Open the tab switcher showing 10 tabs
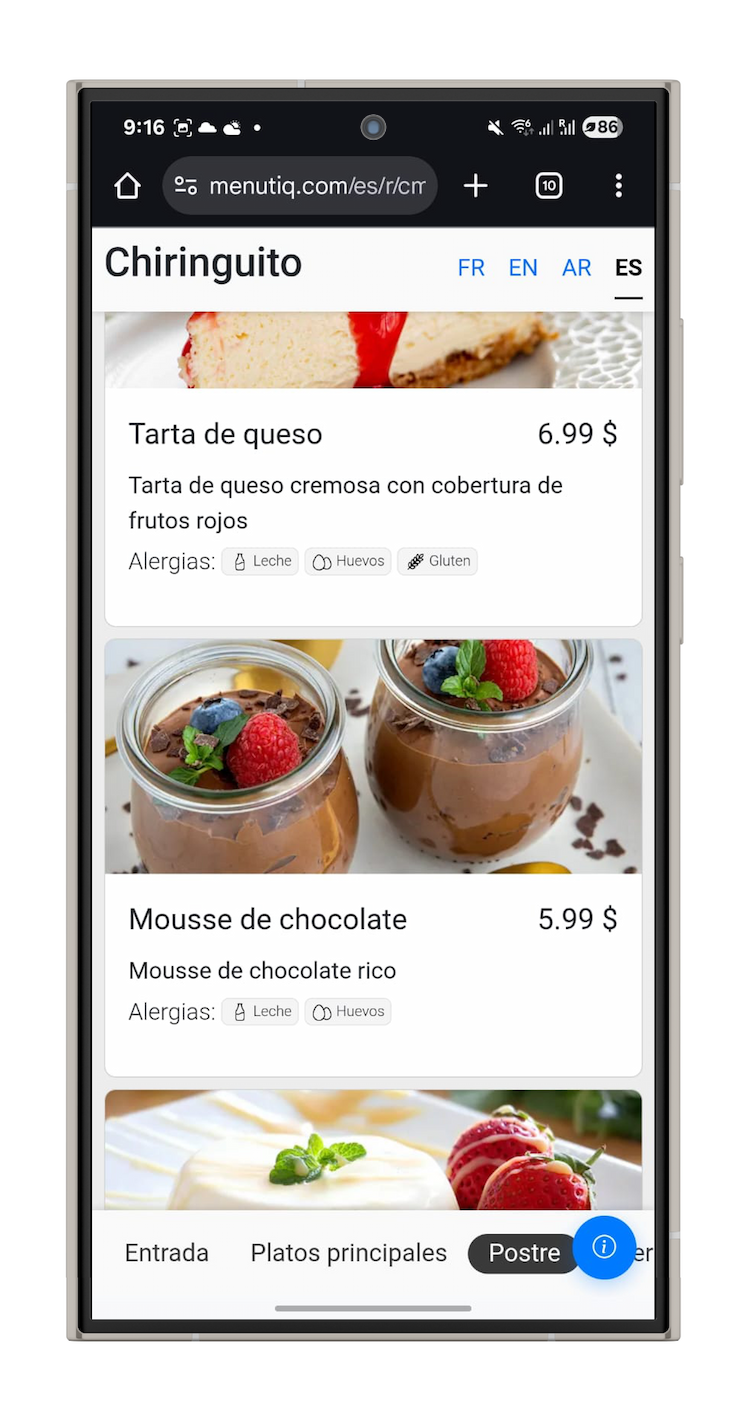Image resolution: width=750 pixels, height=1421 pixels. pyautogui.click(x=549, y=186)
